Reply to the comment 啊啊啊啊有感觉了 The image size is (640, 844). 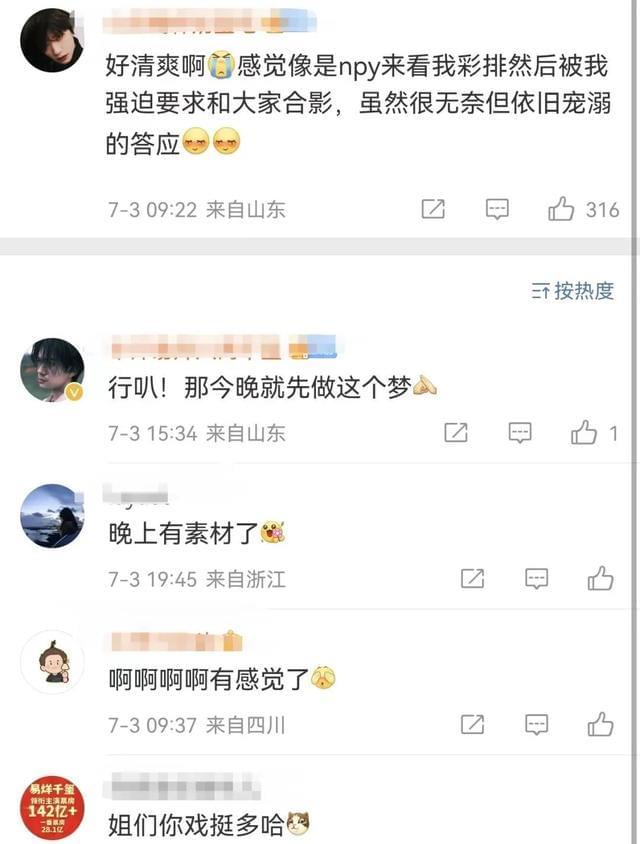(537, 724)
